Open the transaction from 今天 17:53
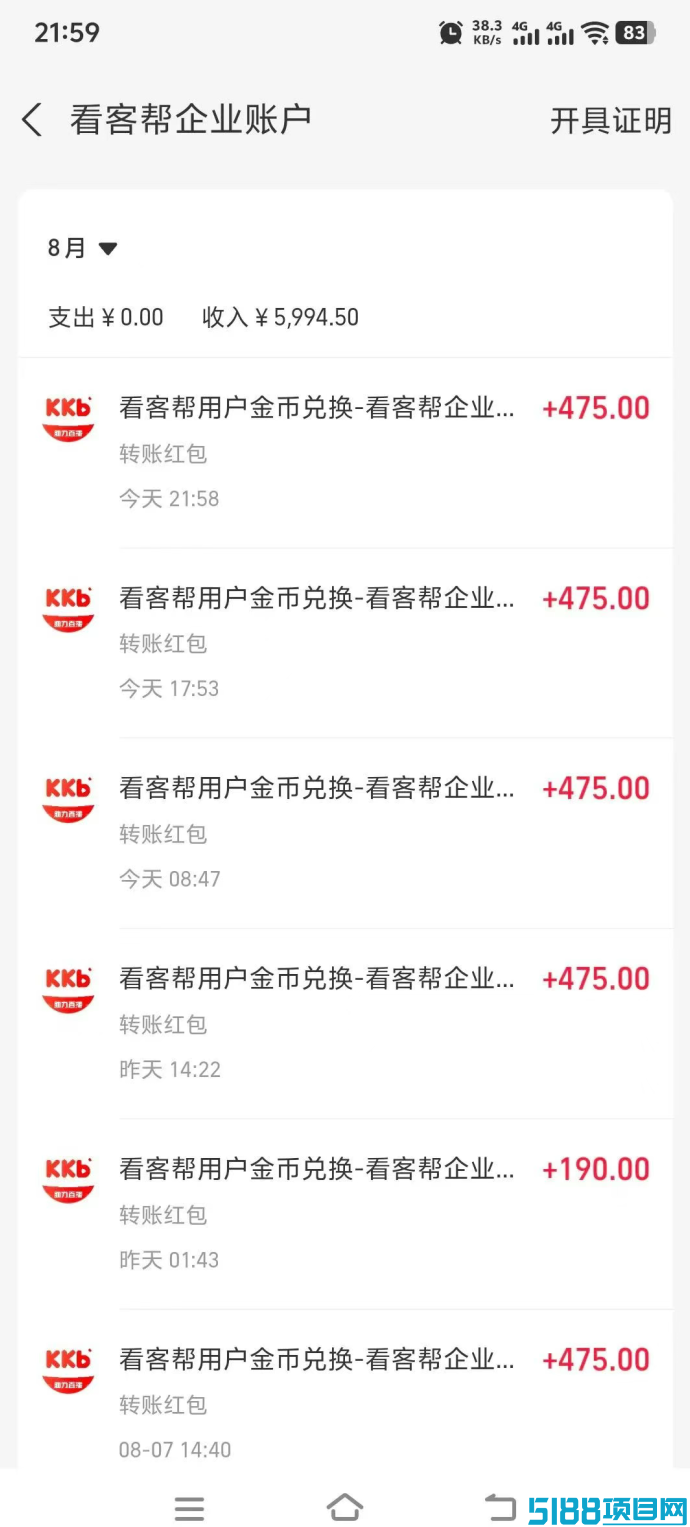This screenshot has width=690, height=1527. pos(345,643)
